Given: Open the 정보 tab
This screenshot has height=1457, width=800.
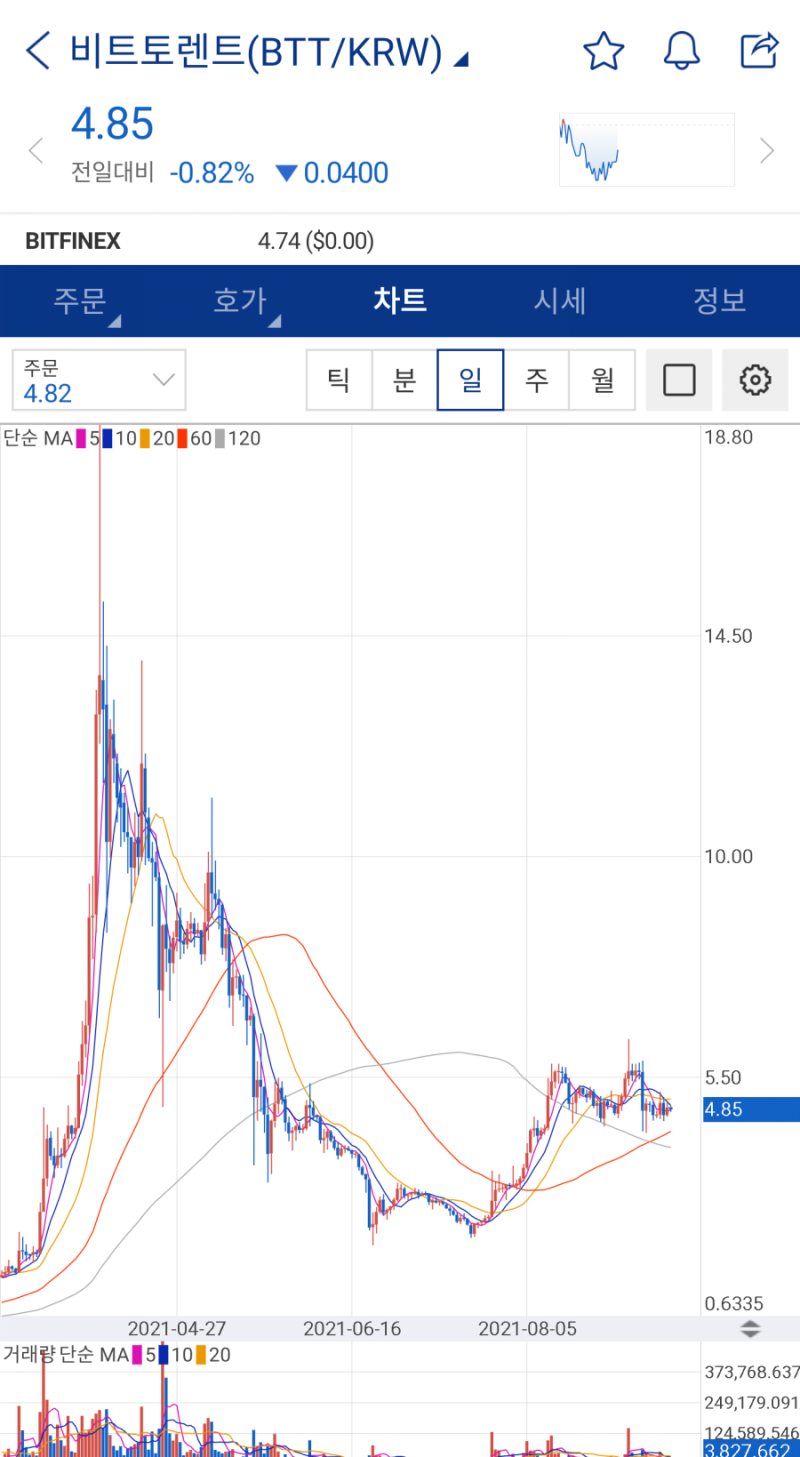Looking at the screenshot, I should coord(720,300).
